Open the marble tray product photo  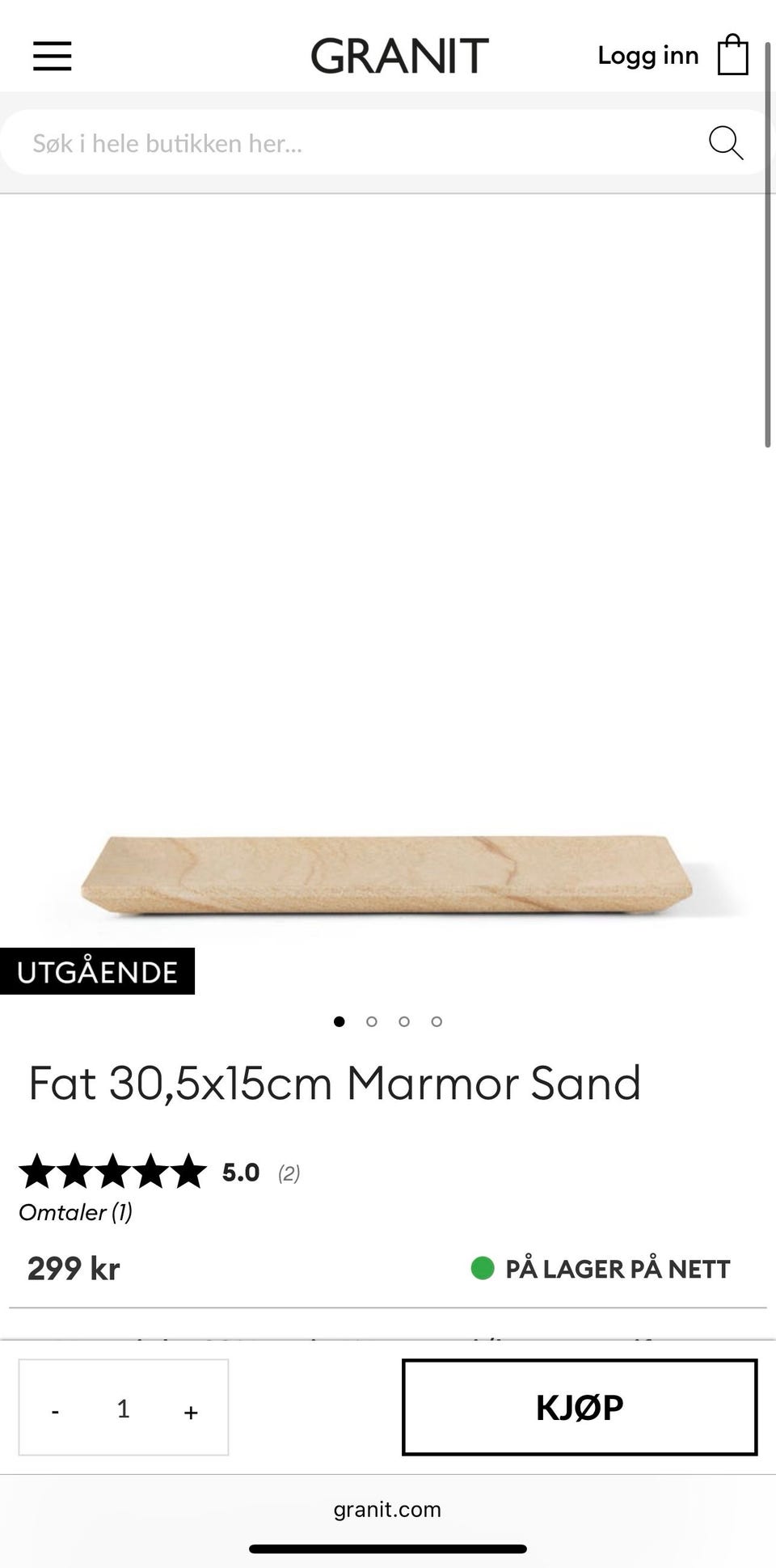pos(388,875)
